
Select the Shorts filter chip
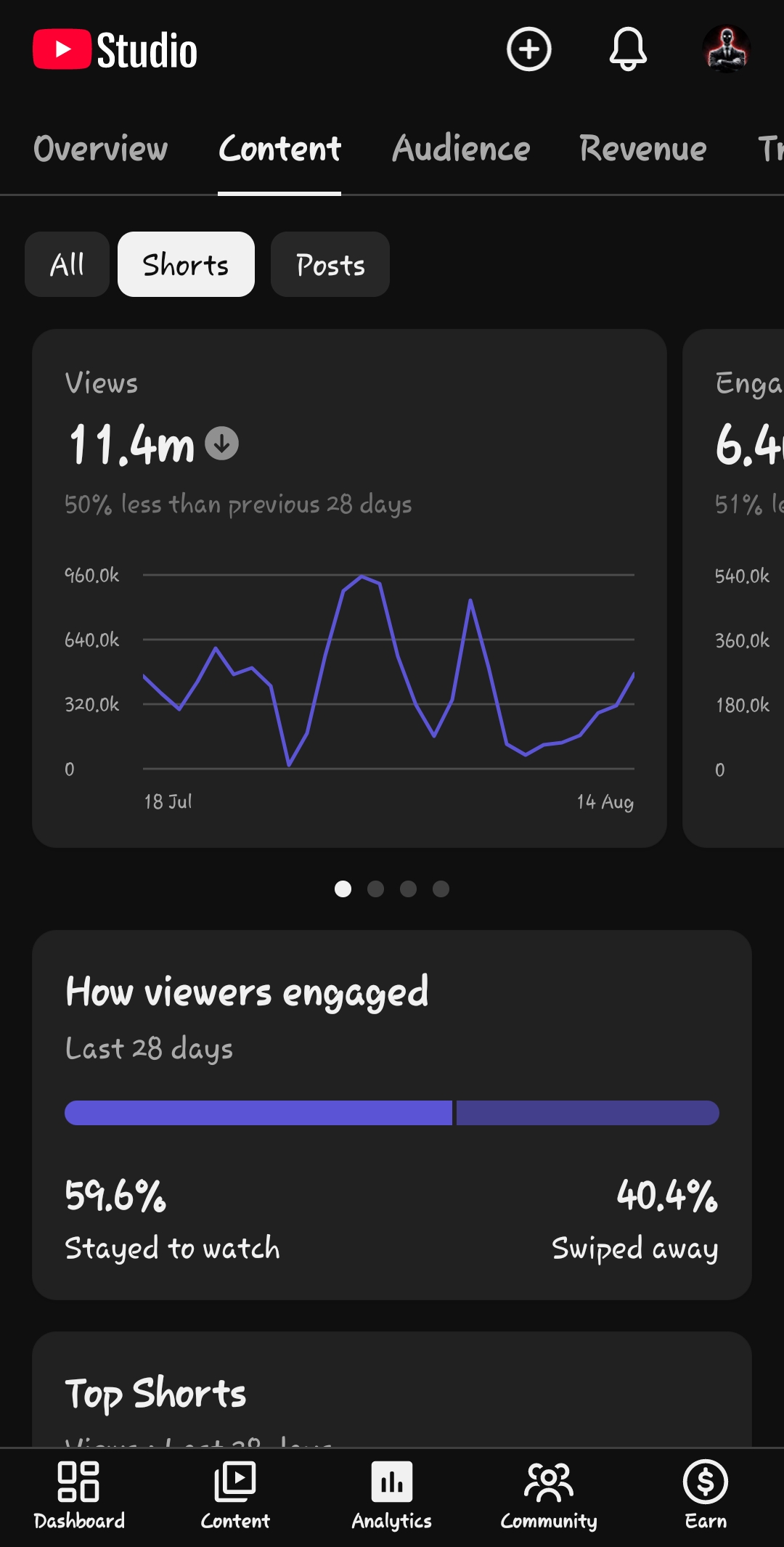(x=186, y=264)
